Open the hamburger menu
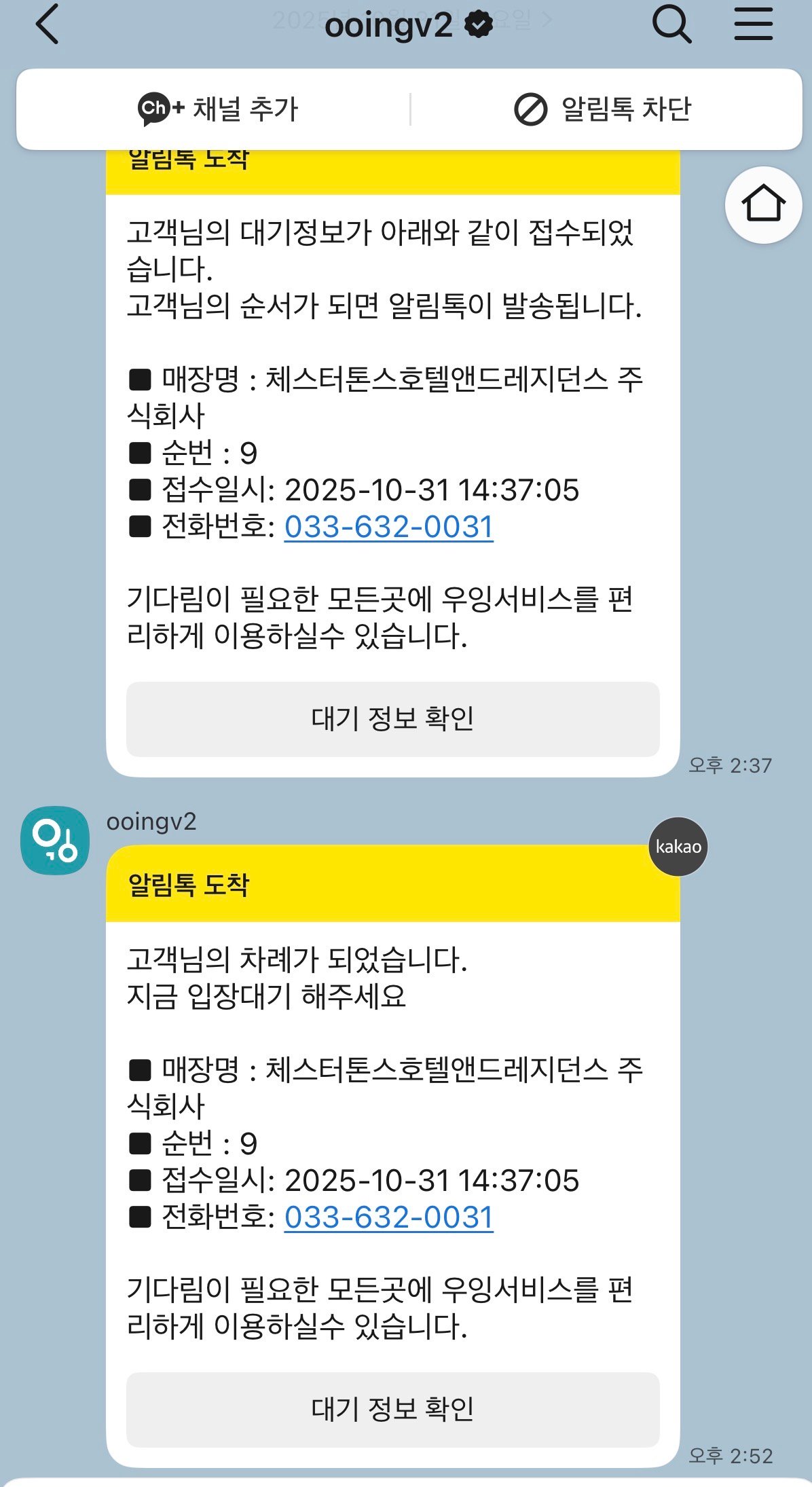This screenshot has width=812, height=1487. [754, 24]
